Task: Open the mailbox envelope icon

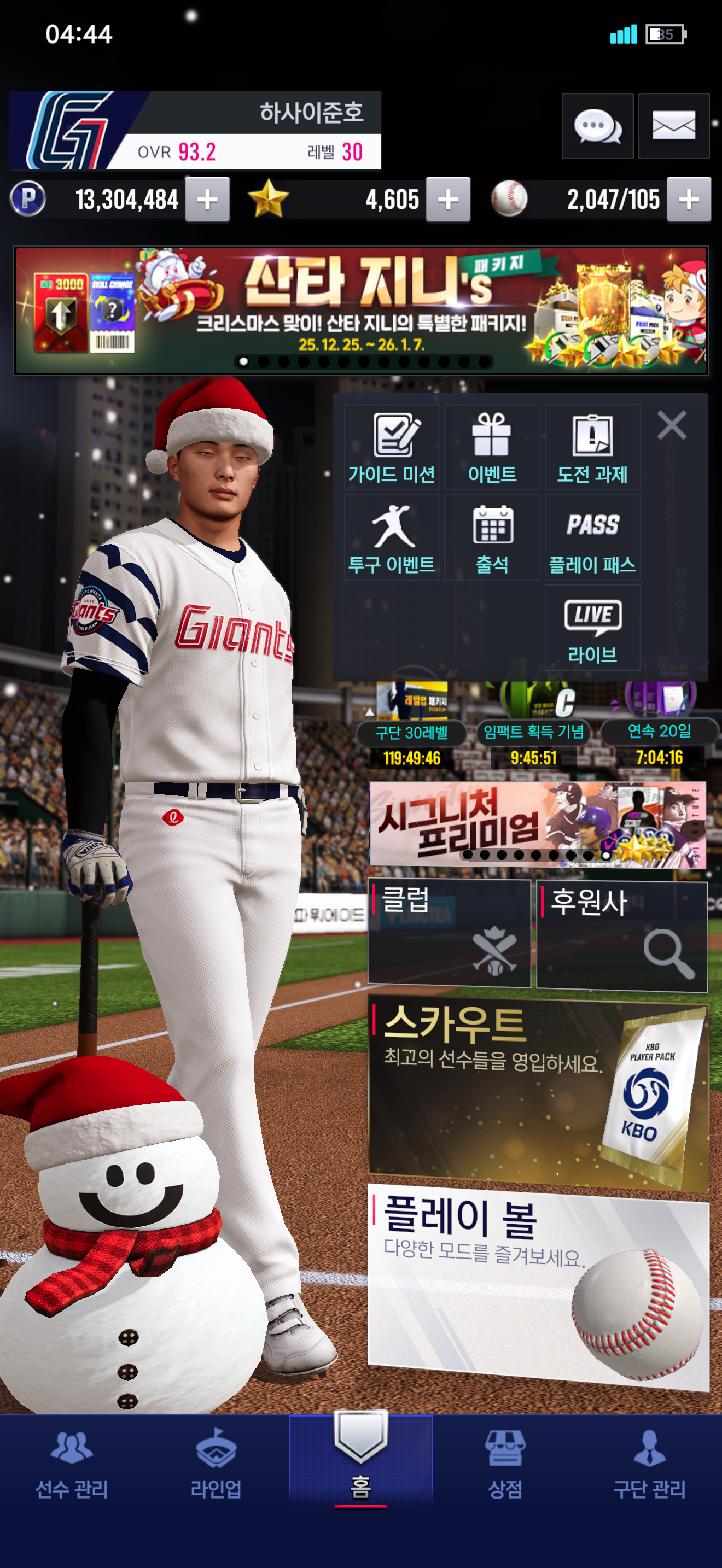Action: (x=673, y=127)
